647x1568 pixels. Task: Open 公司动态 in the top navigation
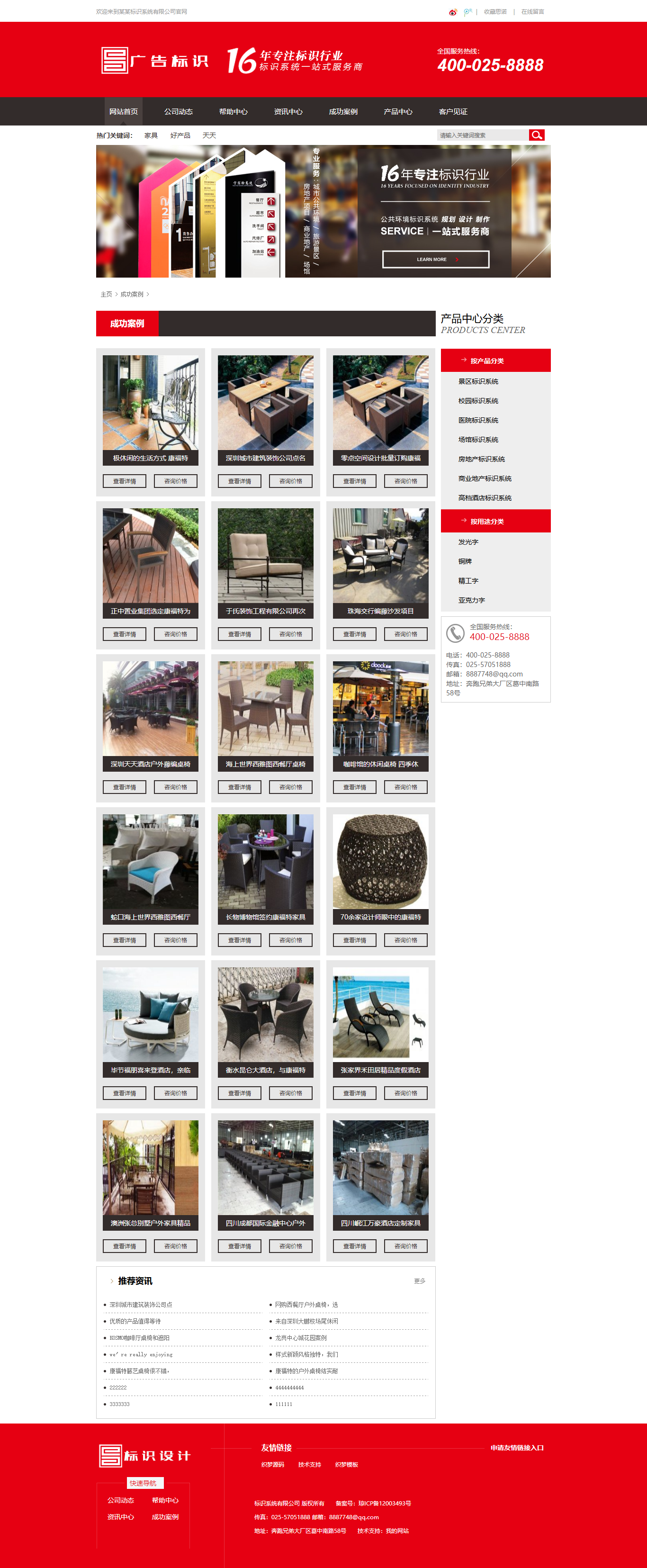179,111
